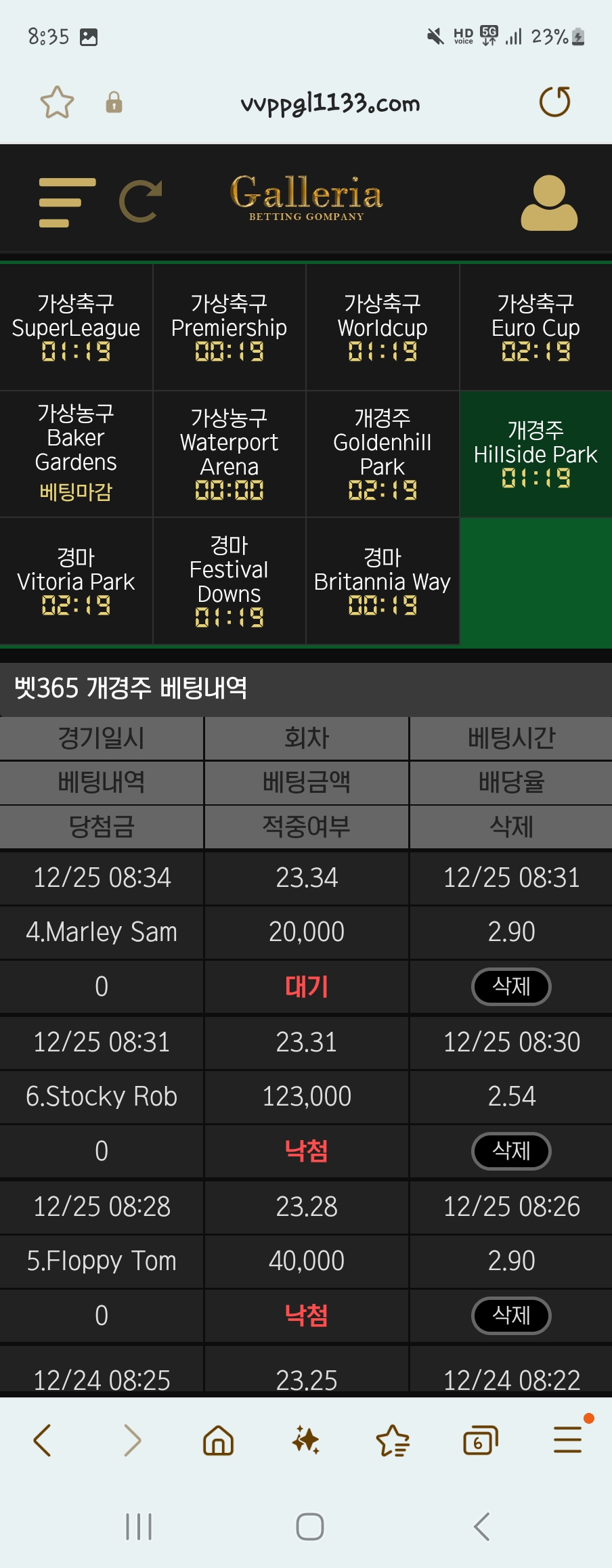This screenshot has width=612, height=1568.
Task: Open the browser tabs switcher
Action: 480,1441
